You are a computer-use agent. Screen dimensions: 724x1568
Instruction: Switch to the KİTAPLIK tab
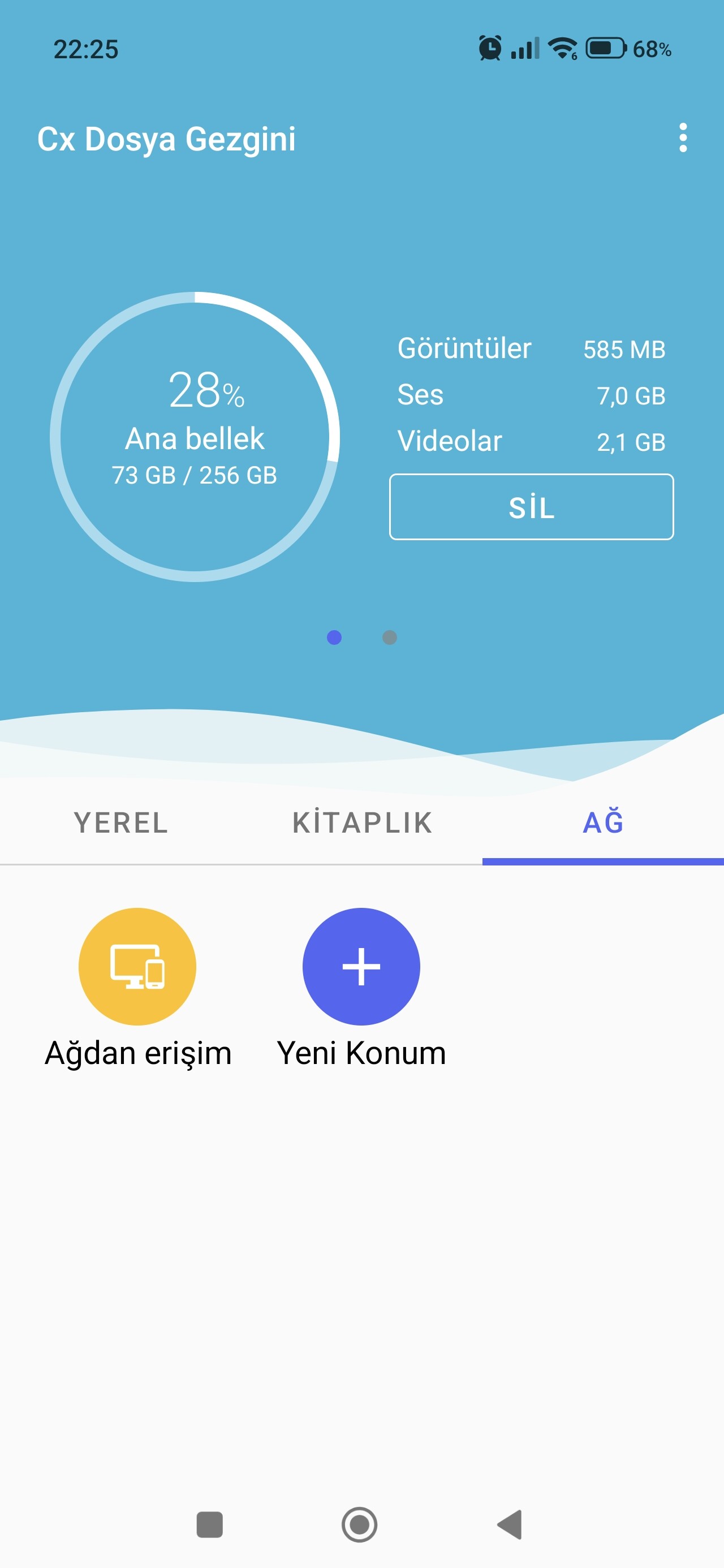point(363,823)
